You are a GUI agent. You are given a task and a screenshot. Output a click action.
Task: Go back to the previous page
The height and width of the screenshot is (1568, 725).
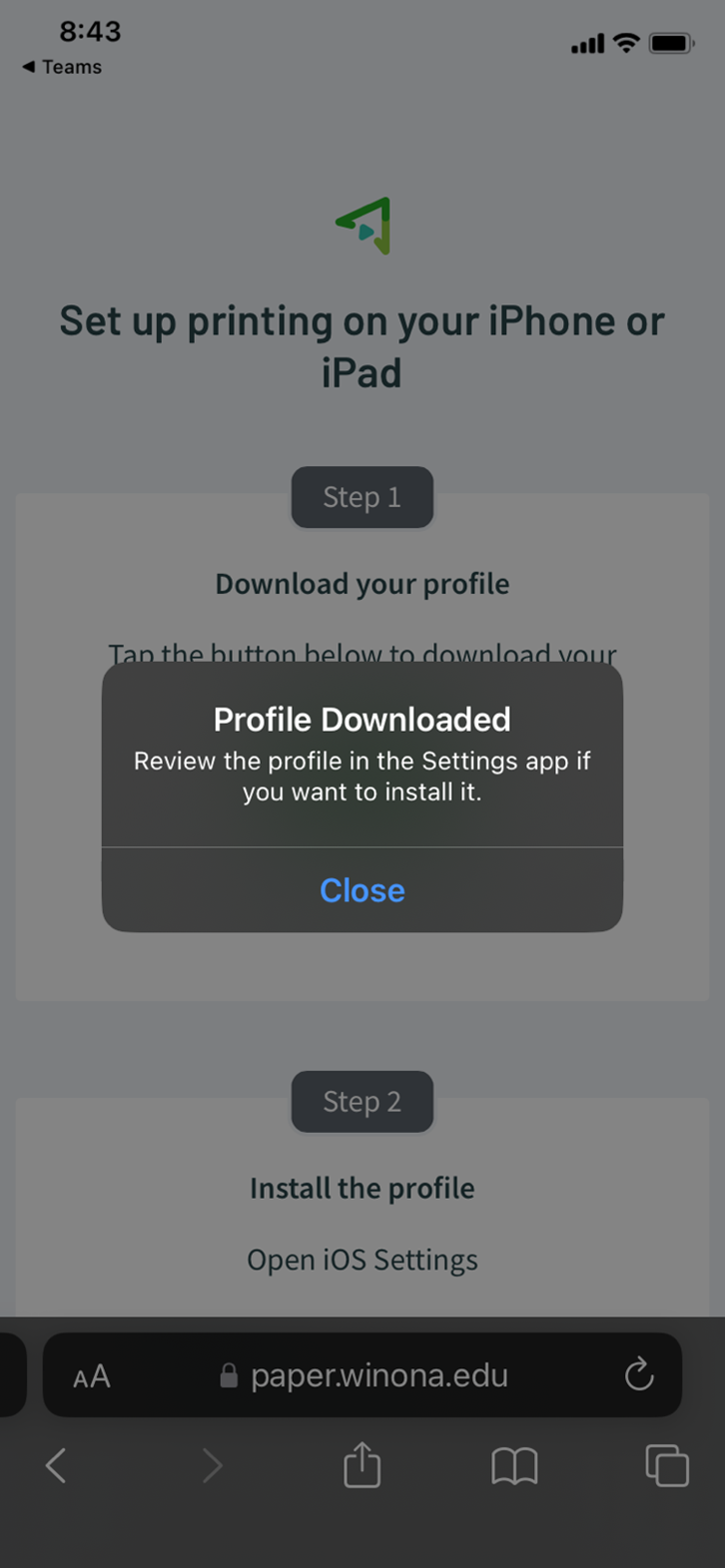point(57,1466)
